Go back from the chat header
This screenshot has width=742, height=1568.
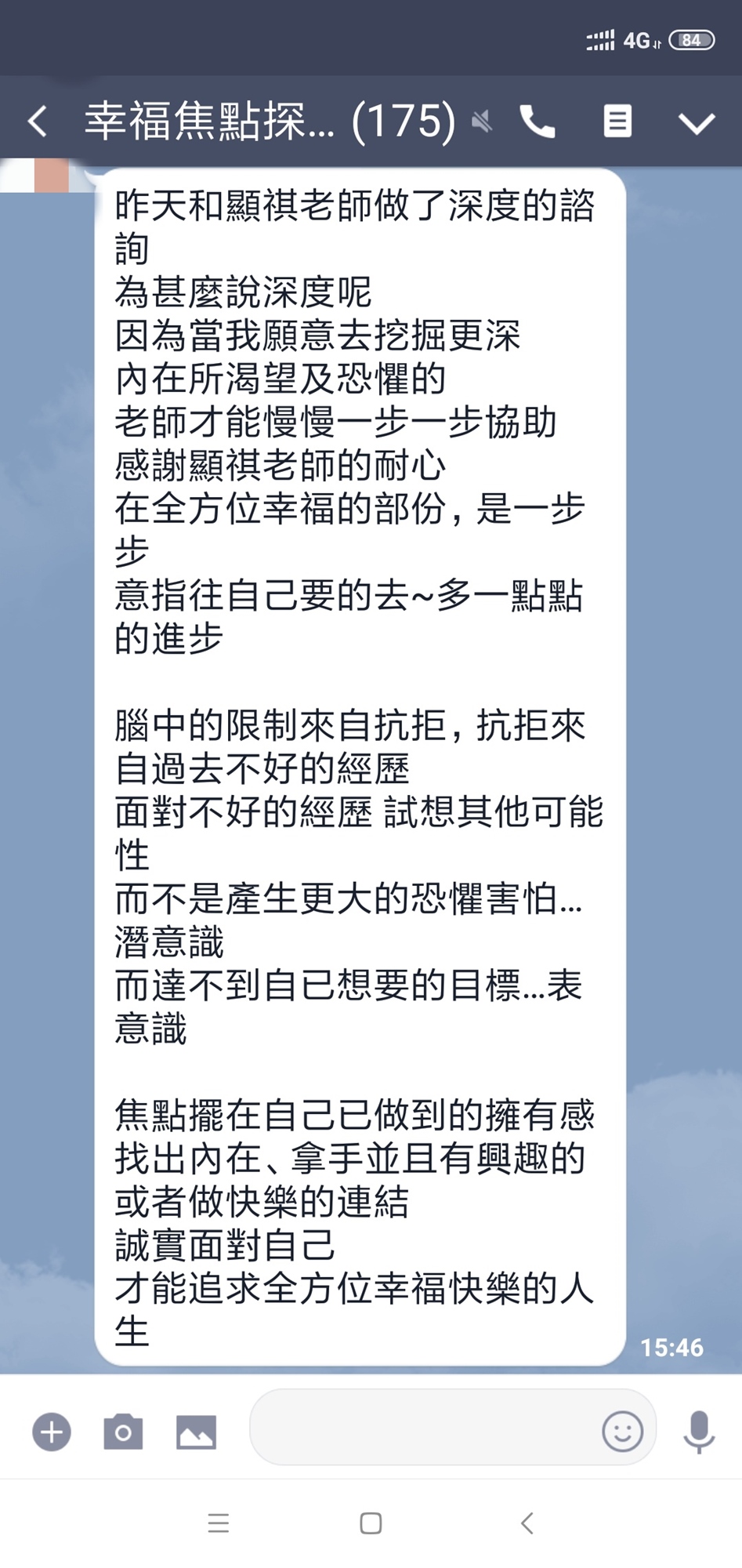tap(37, 122)
